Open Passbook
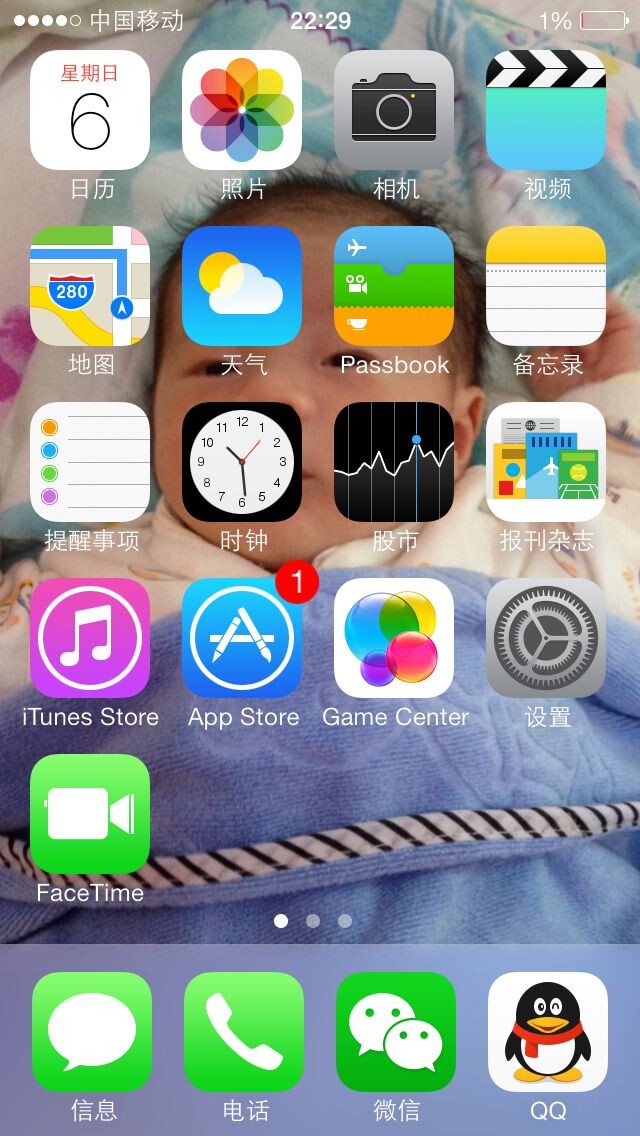 (x=394, y=286)
